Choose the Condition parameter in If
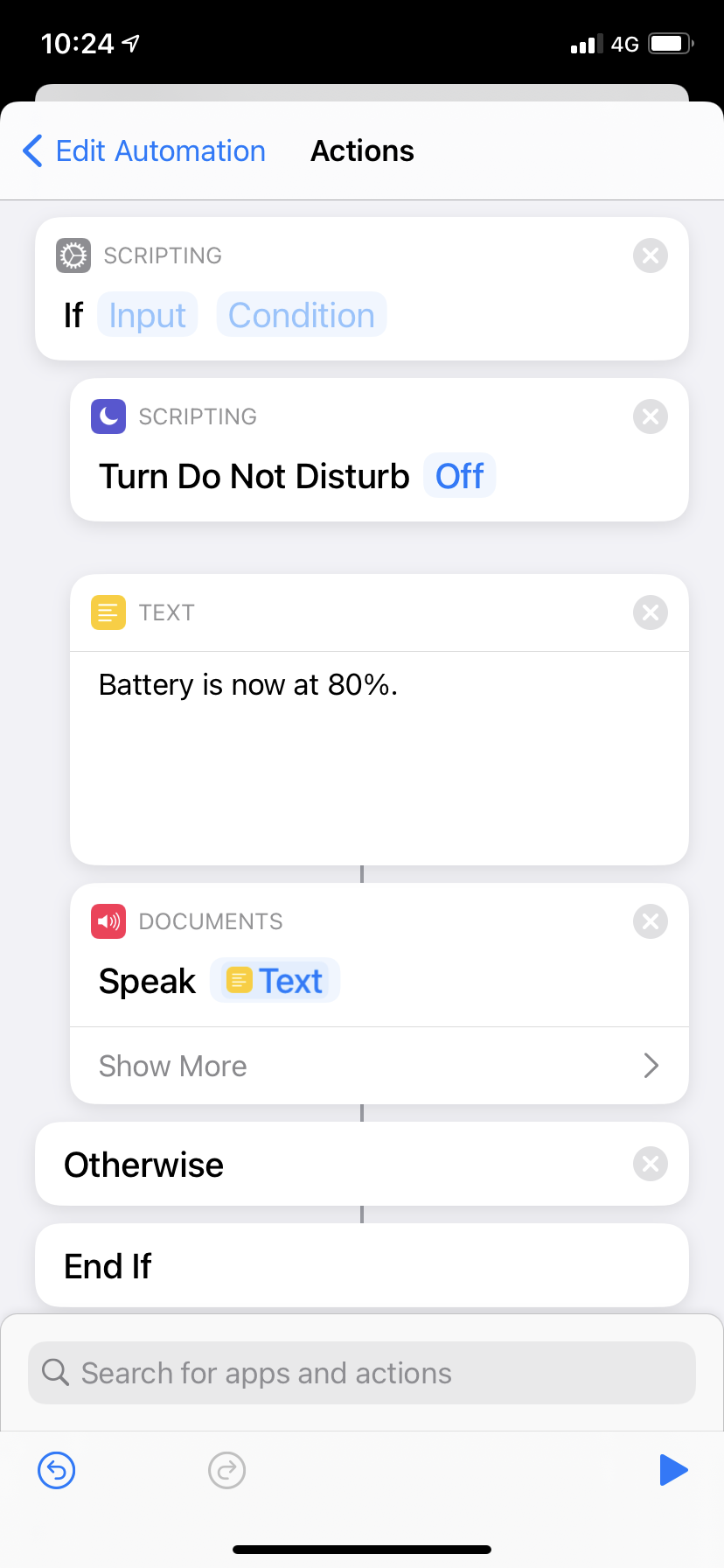 pos(301,315)
